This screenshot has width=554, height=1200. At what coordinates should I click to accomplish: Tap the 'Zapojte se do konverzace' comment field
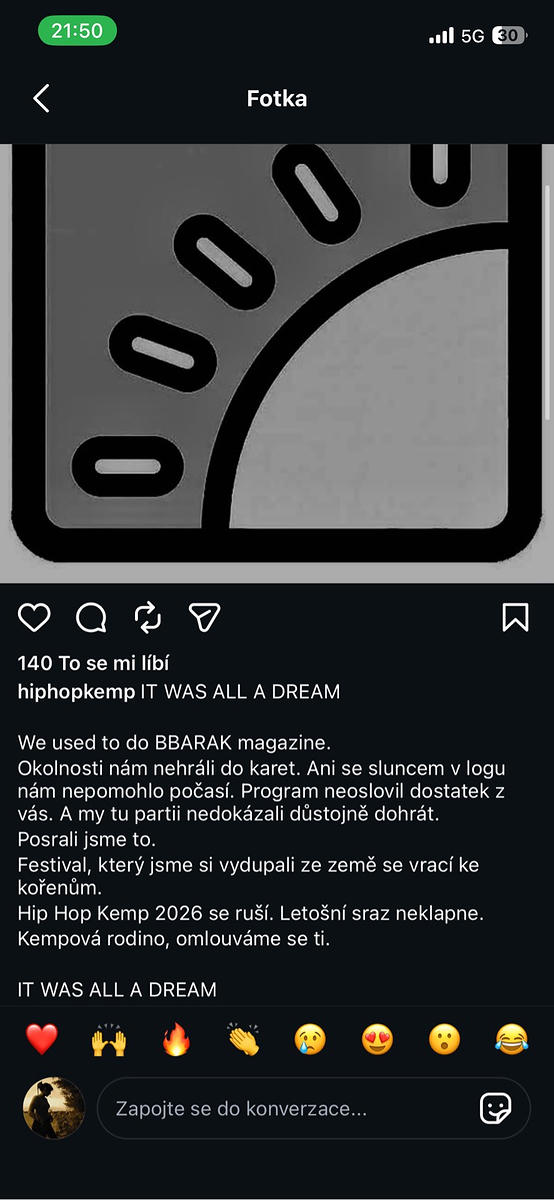(313, 1108)
